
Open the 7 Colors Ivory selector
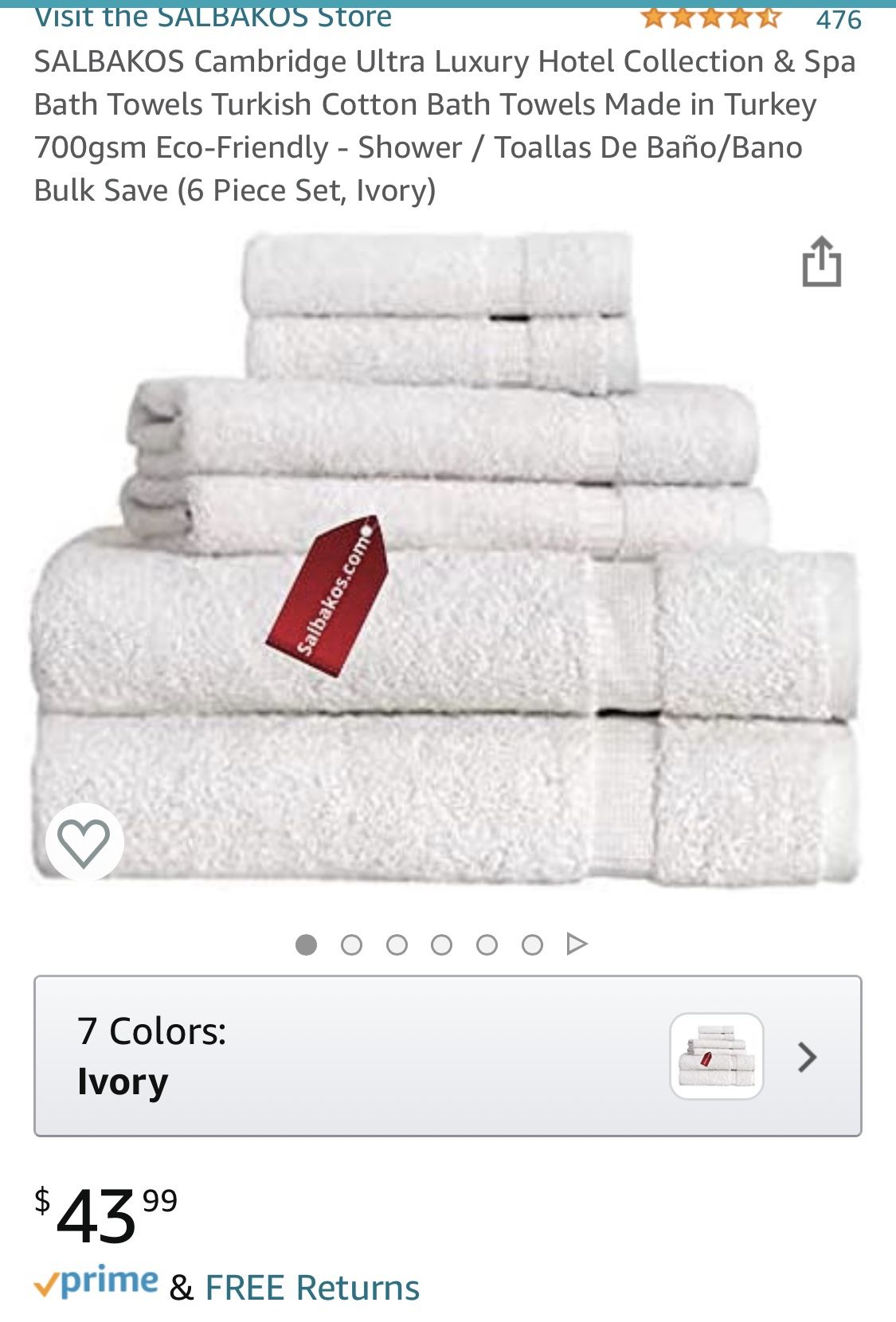pos(448,1056)
